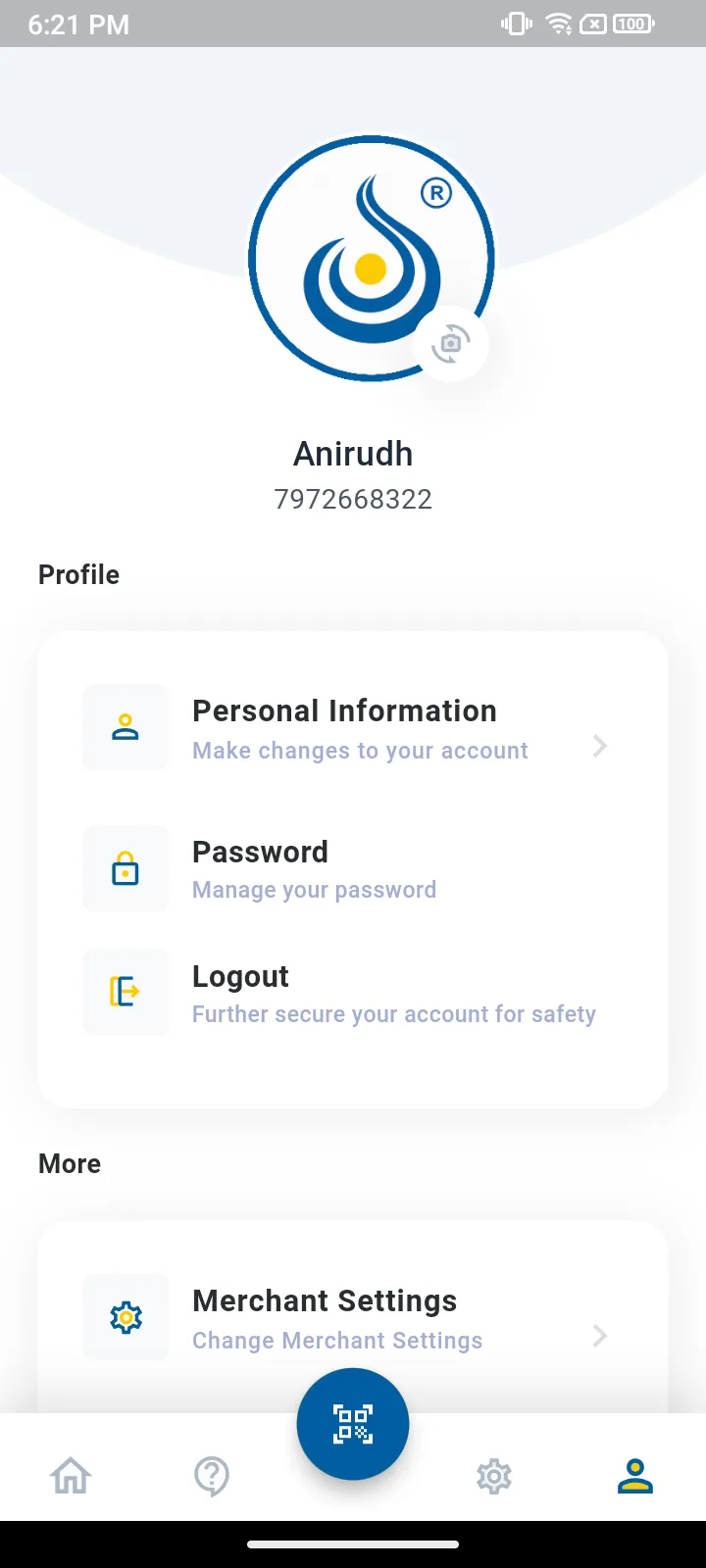Screen dimensions: 706x1568
Task: Select Manage your password link
Action: [314, 889]
